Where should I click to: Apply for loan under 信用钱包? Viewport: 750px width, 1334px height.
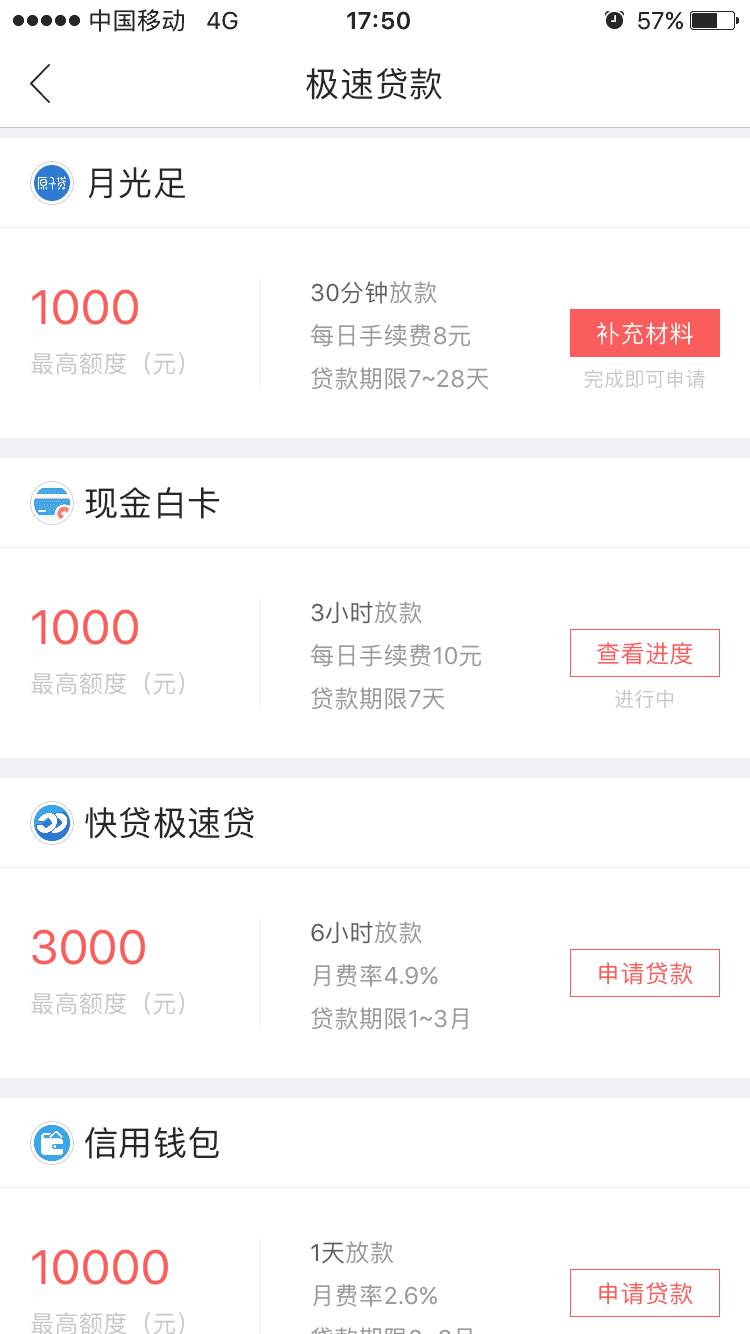645,1293
